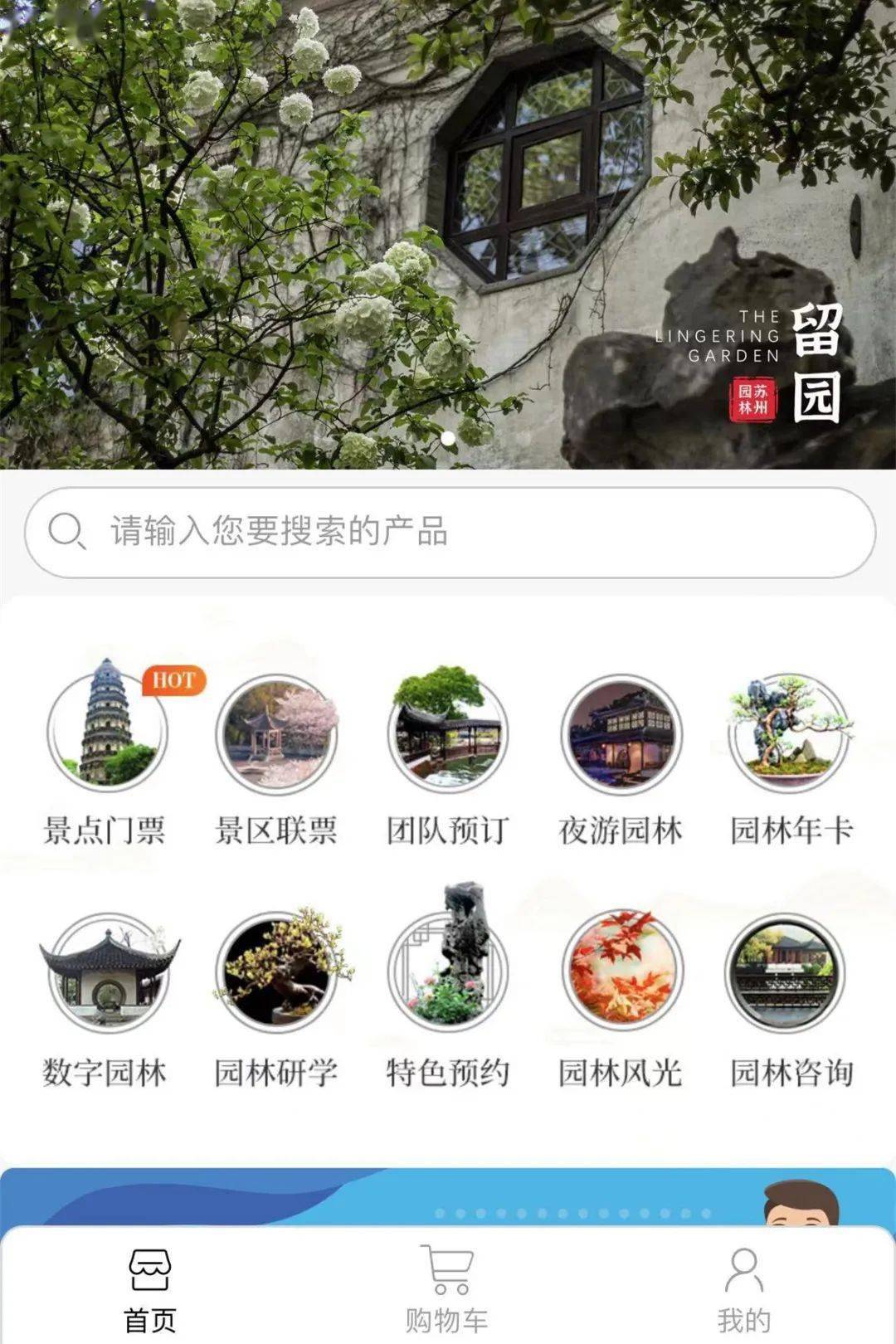Tap the product search box

[x=448, y=532]
